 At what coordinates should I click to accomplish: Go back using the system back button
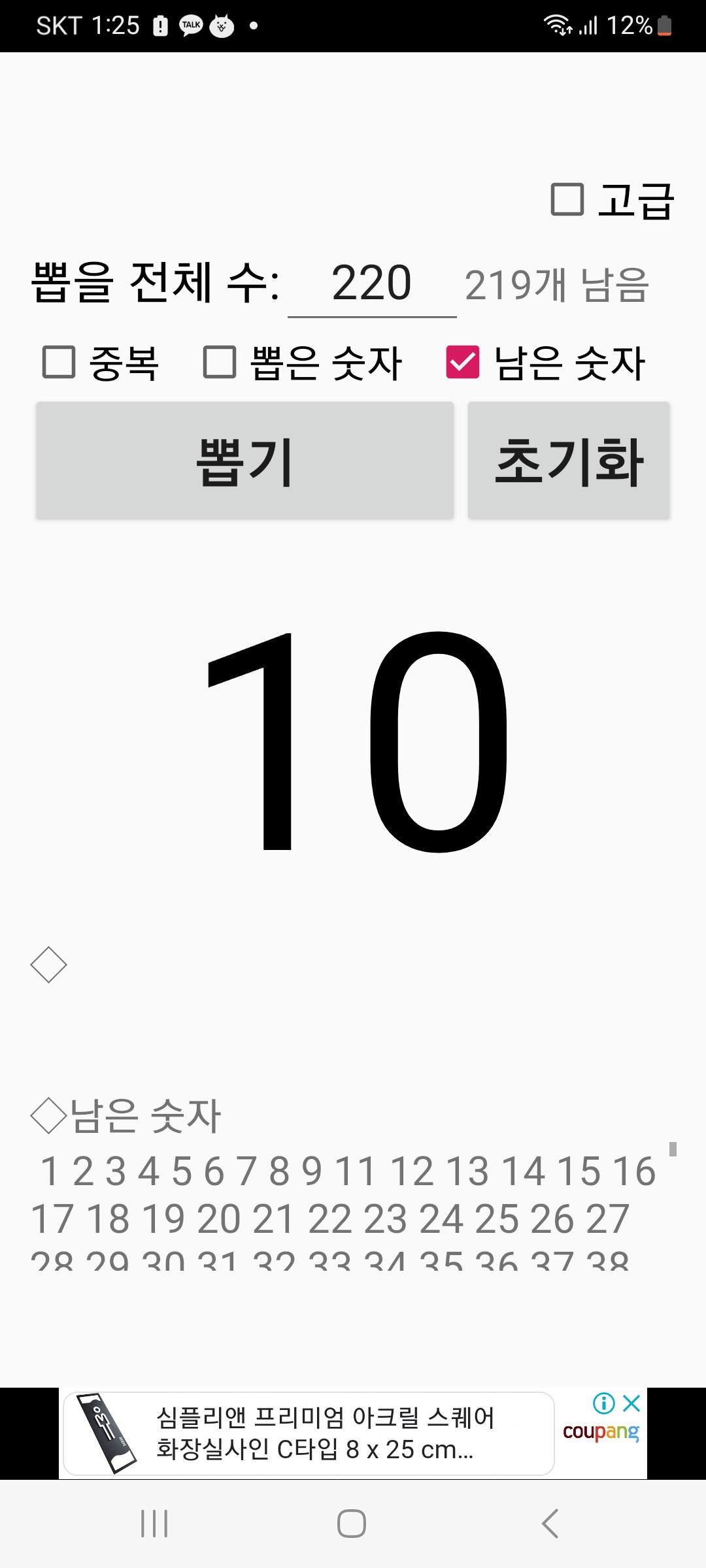click(550, 1524)
